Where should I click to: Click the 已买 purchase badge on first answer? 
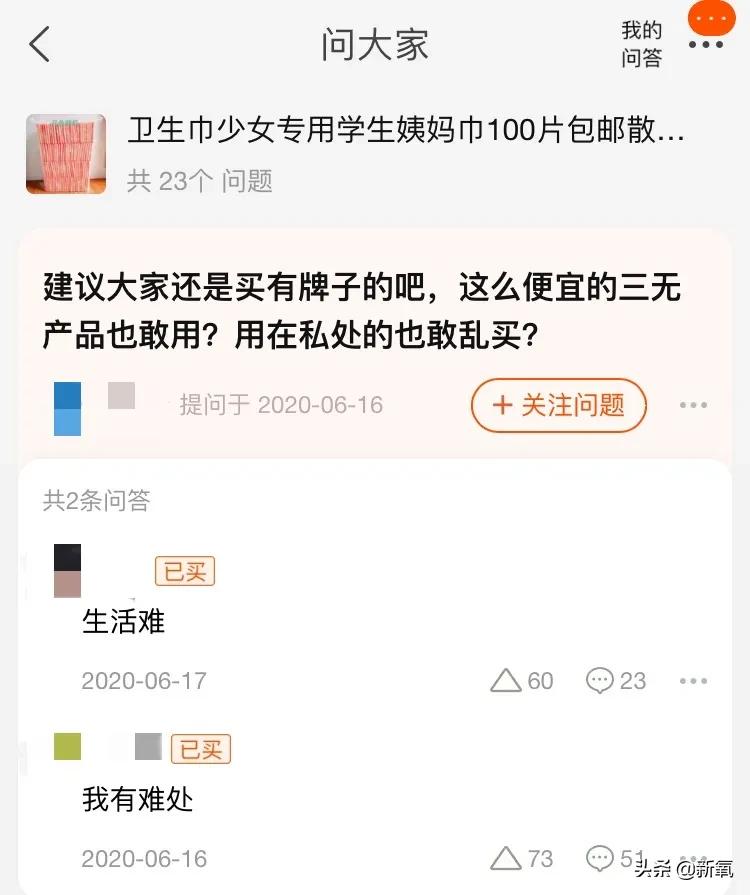(184, 571)
